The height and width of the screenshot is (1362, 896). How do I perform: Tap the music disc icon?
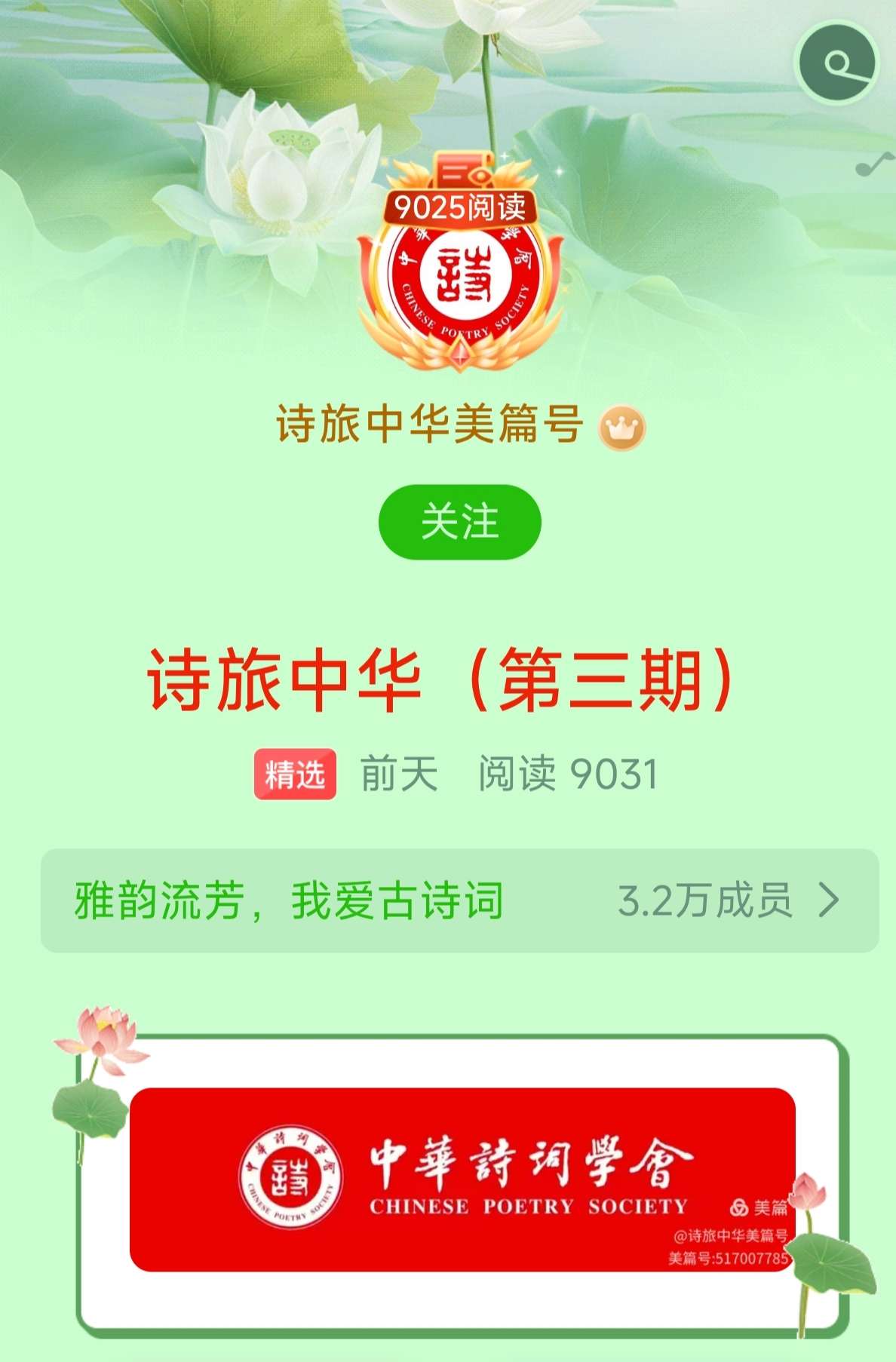837,63
